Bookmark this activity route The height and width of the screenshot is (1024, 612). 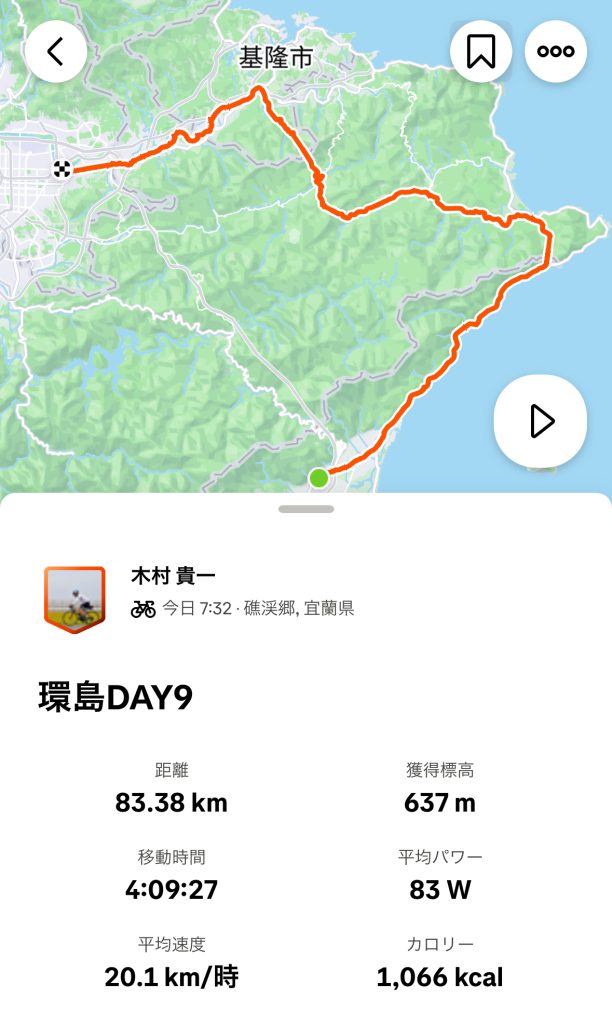[x=481, y=52]
